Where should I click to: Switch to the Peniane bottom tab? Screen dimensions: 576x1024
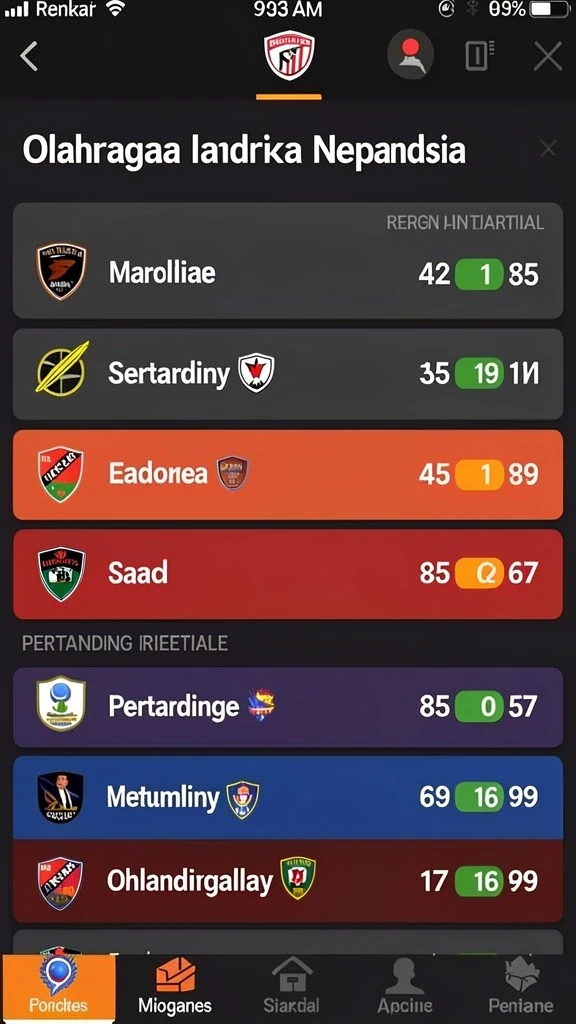(x=520, y=989)
